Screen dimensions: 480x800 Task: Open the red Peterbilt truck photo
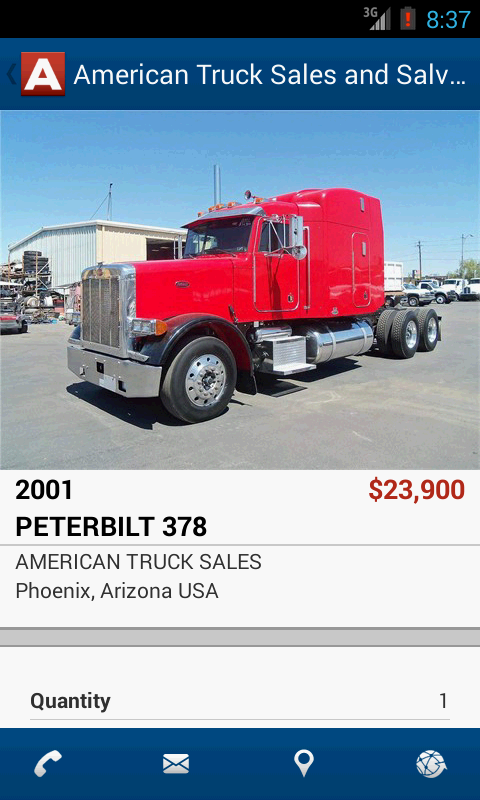pyautogui.click(x=240, y=290)
